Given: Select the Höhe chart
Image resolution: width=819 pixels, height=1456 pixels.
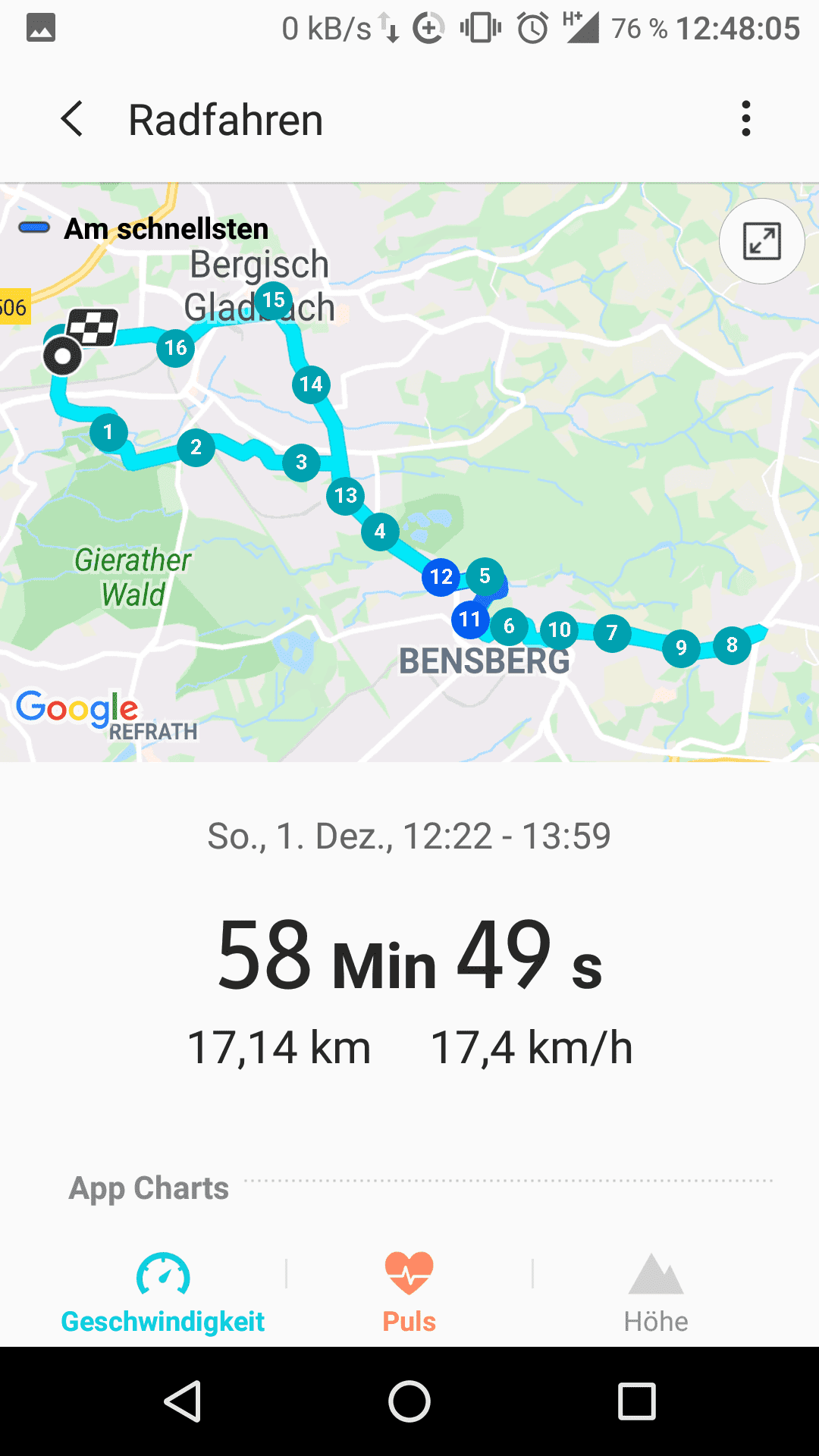Looking at the screenshot, I should tap(656, 1294).
